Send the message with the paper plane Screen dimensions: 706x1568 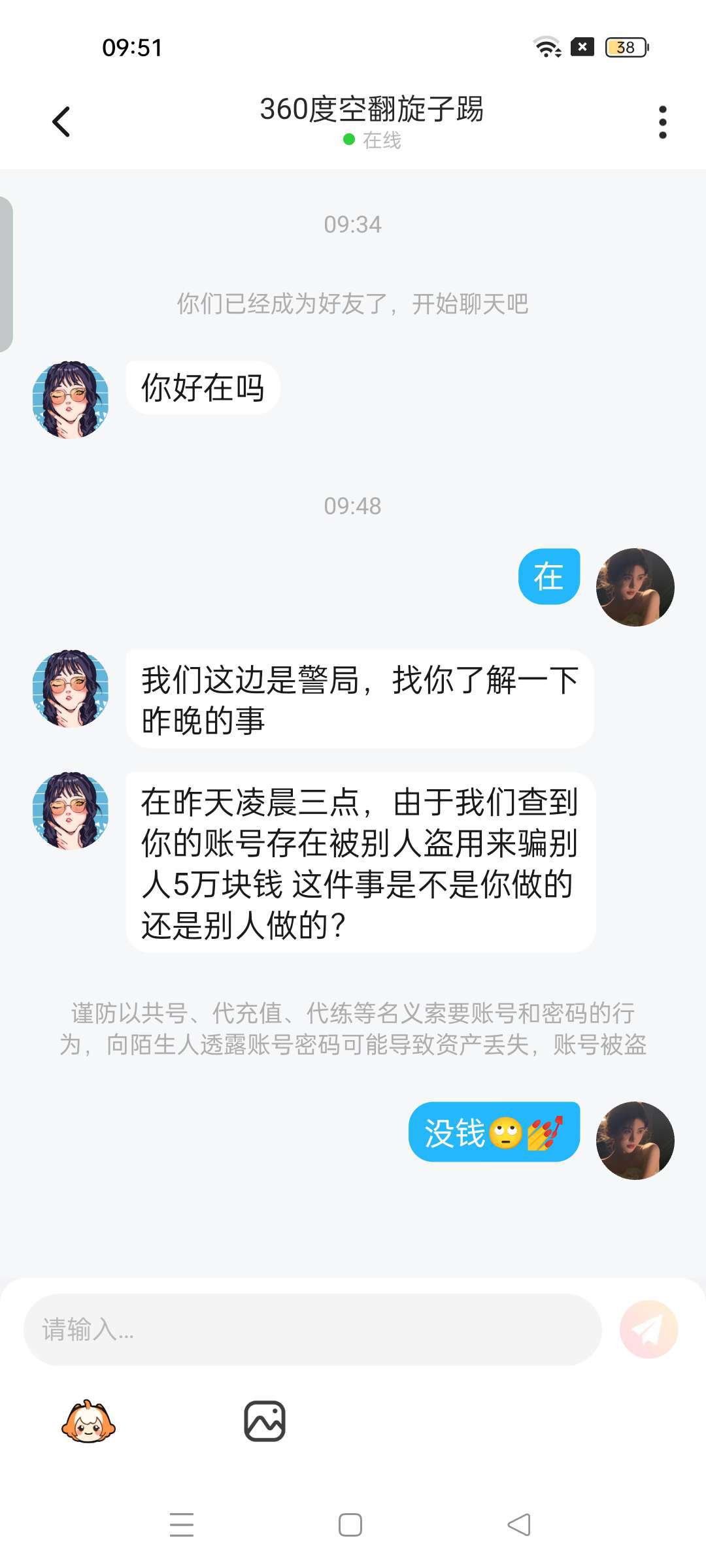[x=648, y=1330]
